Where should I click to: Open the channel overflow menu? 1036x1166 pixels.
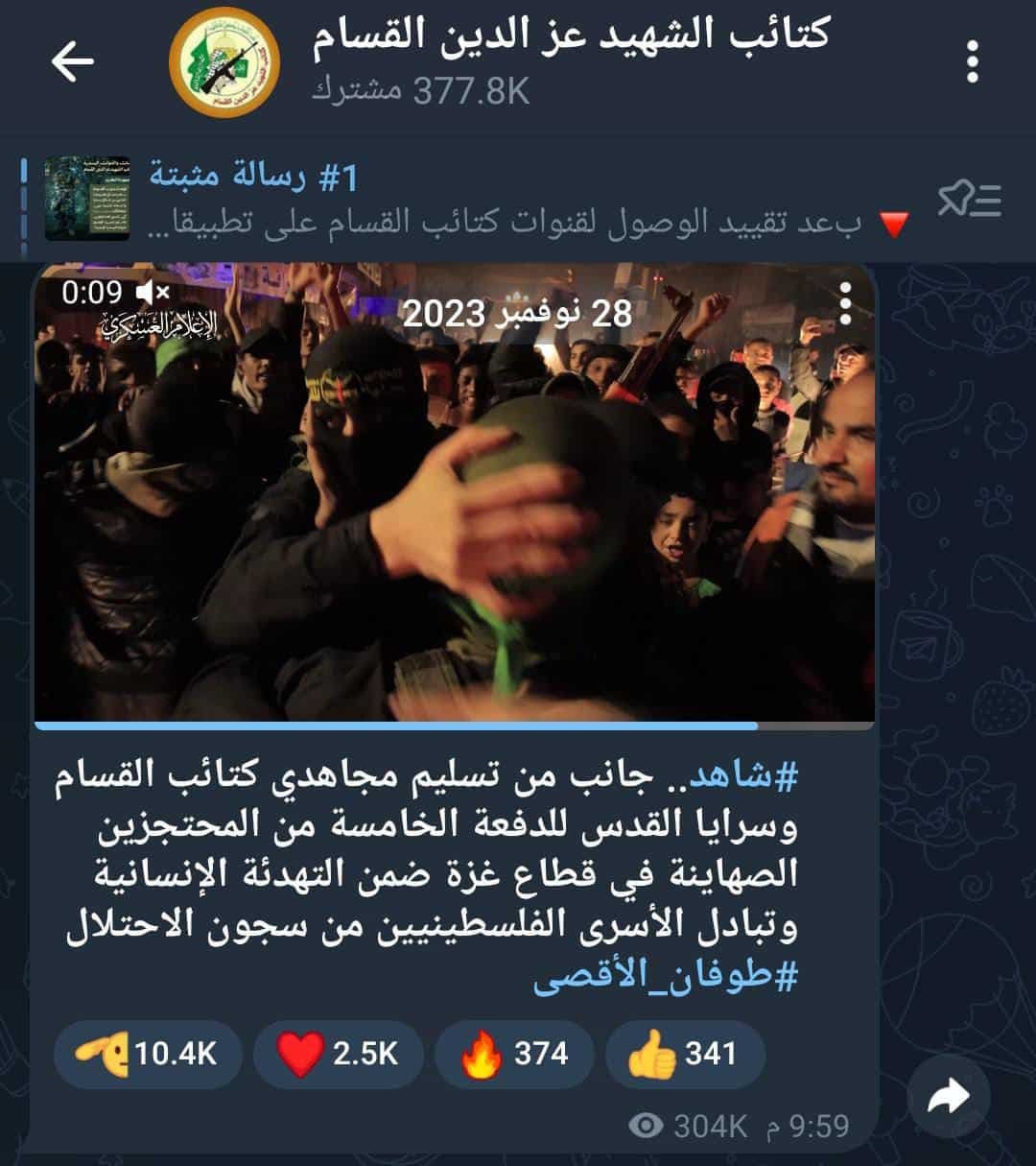[973, 62]
